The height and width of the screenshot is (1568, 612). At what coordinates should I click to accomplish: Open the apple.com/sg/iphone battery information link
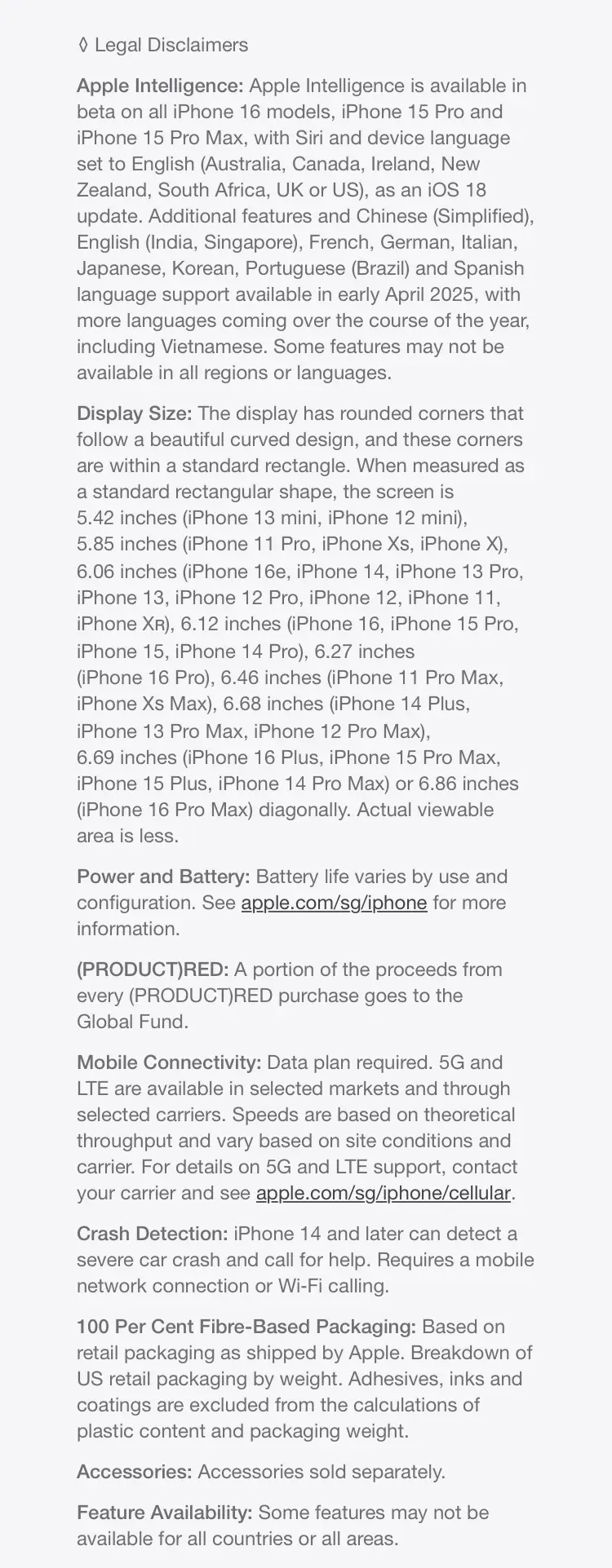(334, 903)
